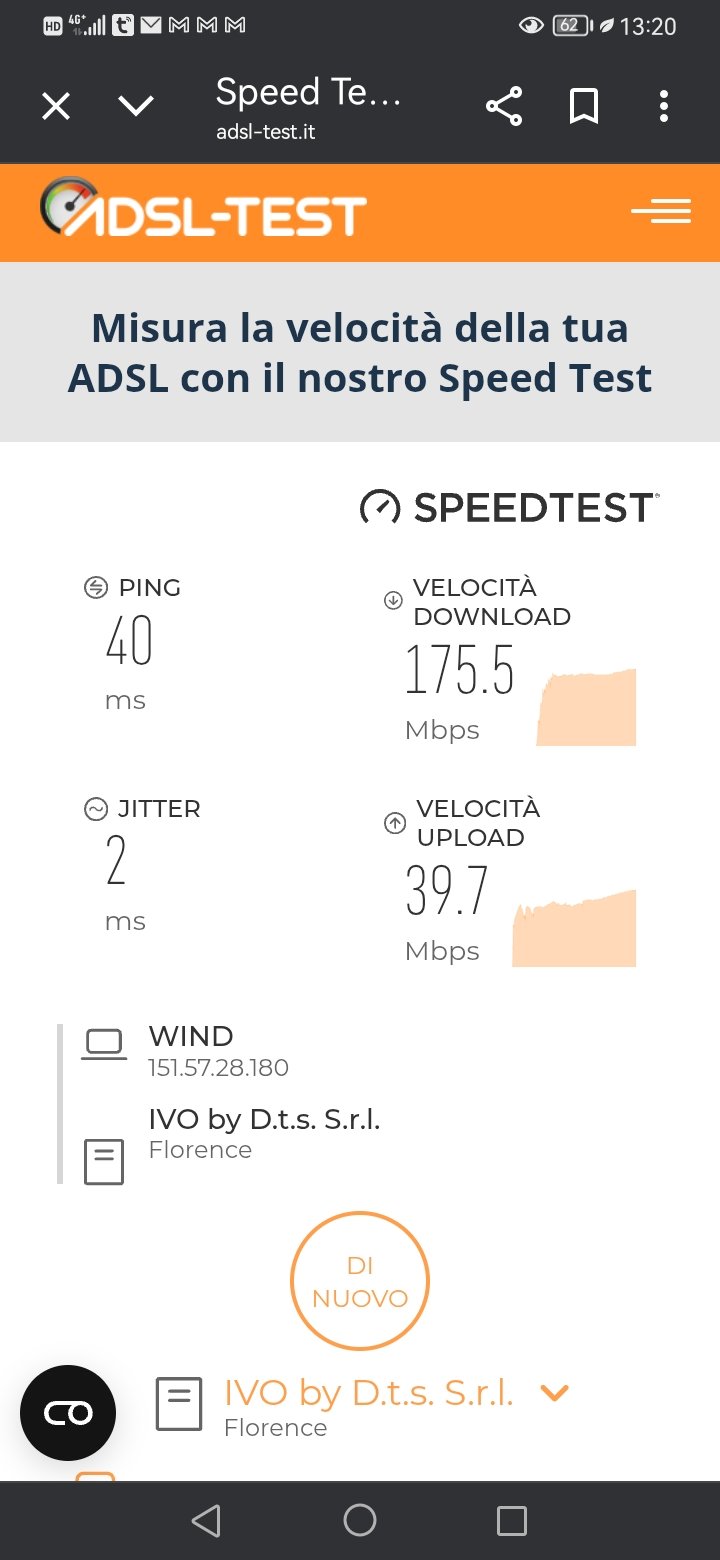
Task: Open the browser overflow menu
Action: 664,106
